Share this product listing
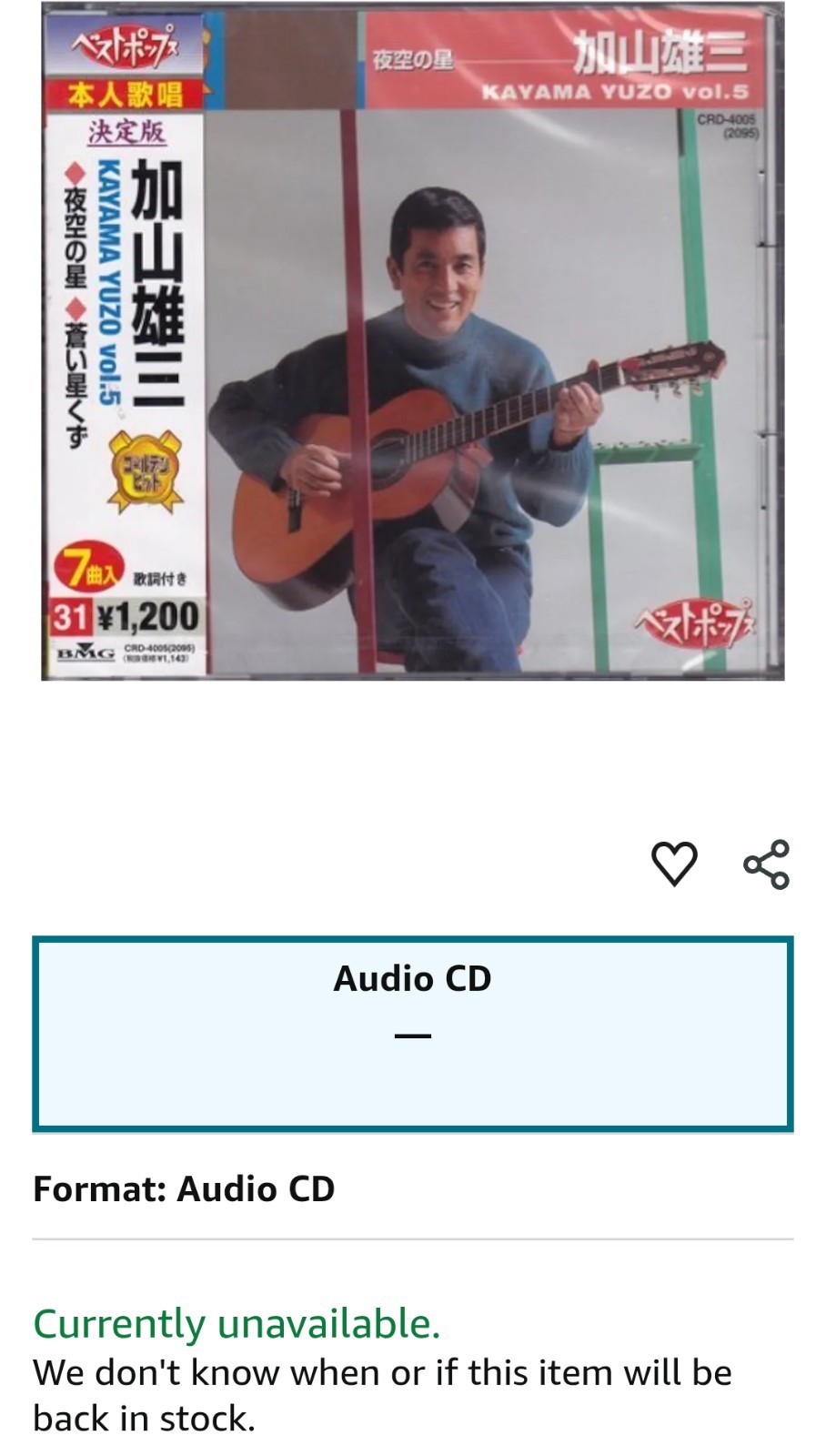Screen dimensions: 826x1456 tap(766, 864)
